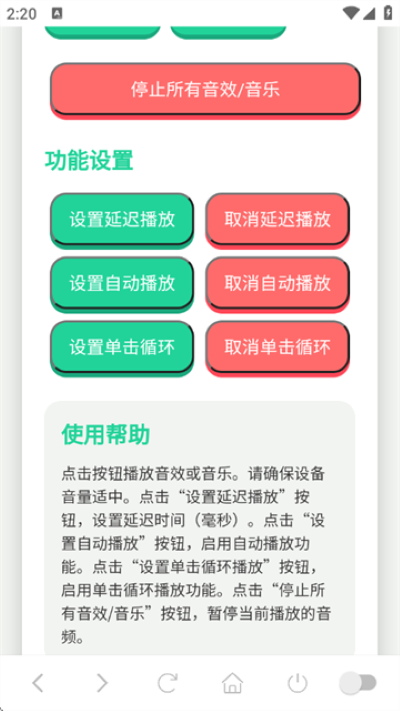Tap 取消单击循环 button
Image resolution: width=400 pixels, height=711 pixels.
[277, 348]
